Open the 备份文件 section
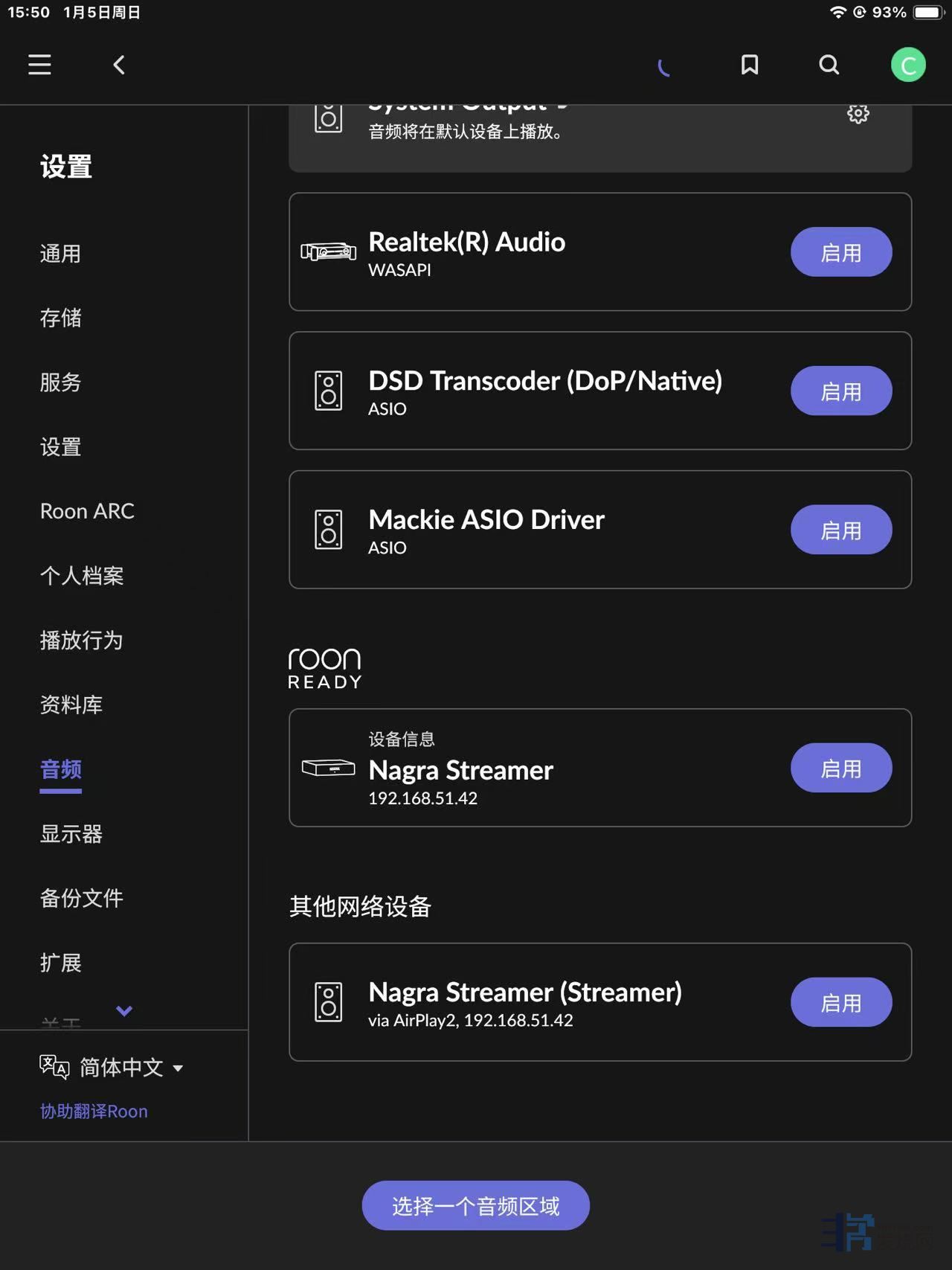Image resolution: width=952 pixels, height=1270 pixels. click(x=81, y=898)
